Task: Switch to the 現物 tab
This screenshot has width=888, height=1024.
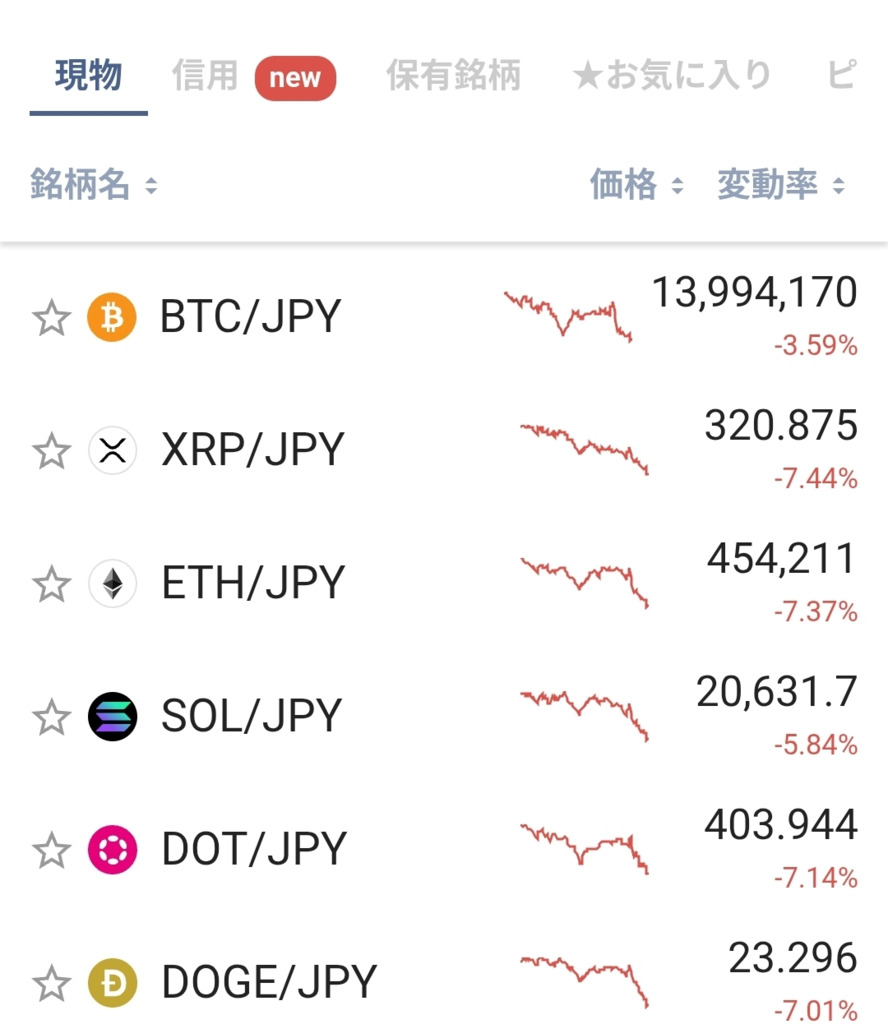Action: click(88, 77)
